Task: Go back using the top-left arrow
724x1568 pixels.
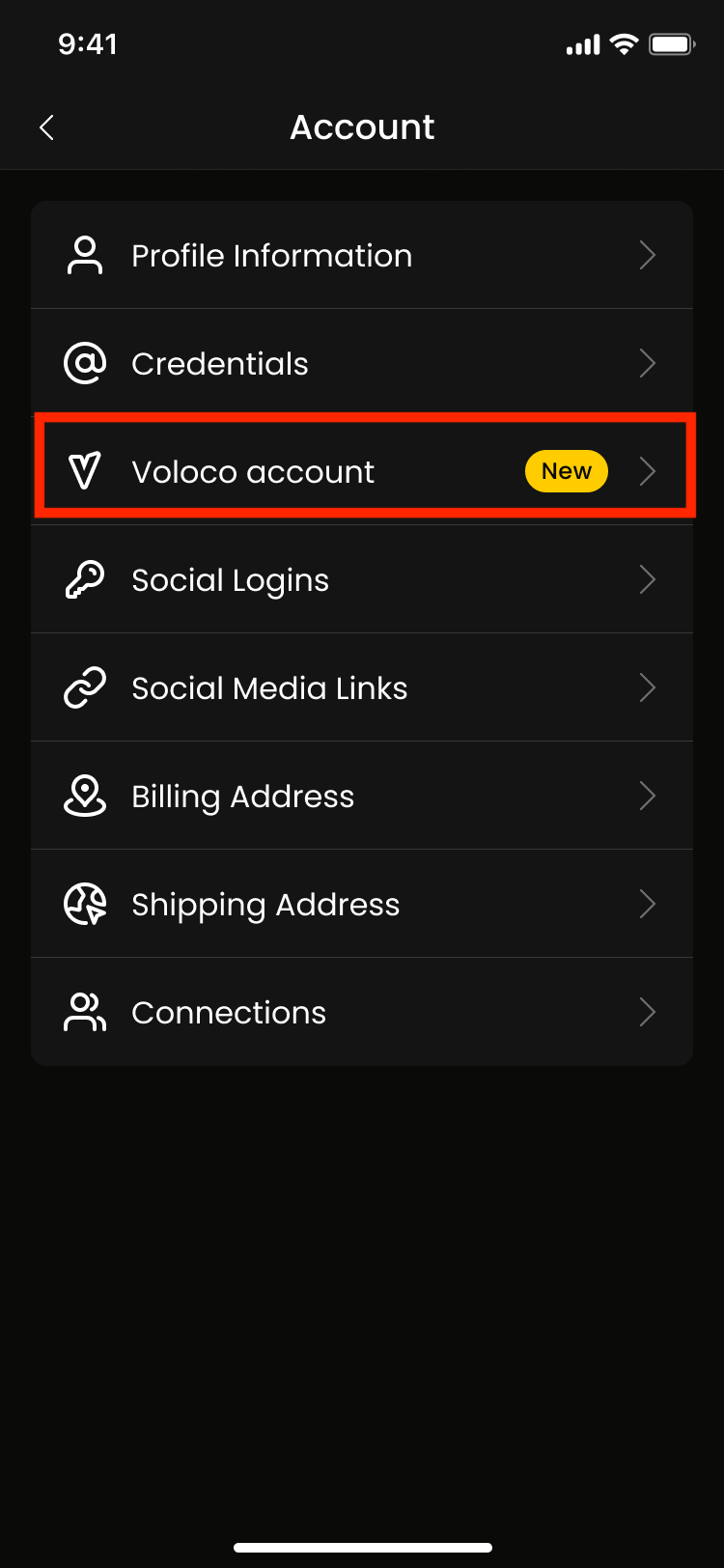Action: pos(46,127)
